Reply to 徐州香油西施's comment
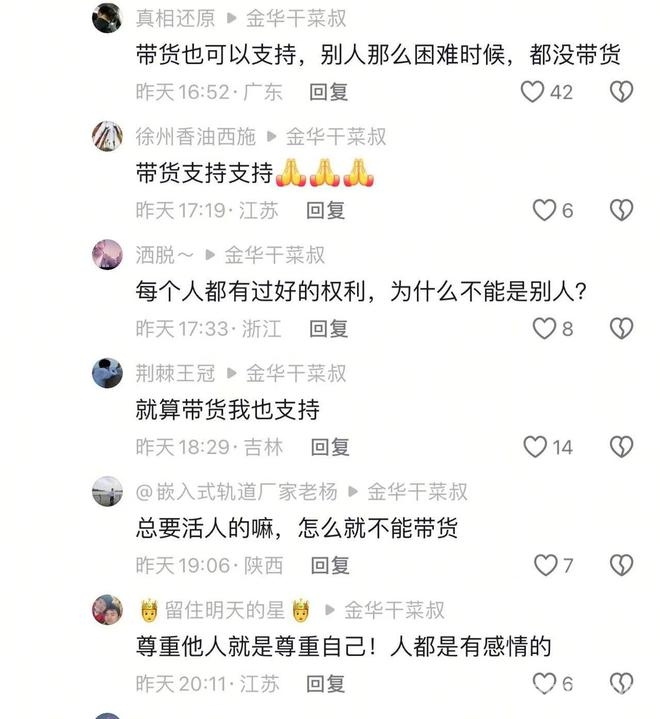 coord(325,210)
